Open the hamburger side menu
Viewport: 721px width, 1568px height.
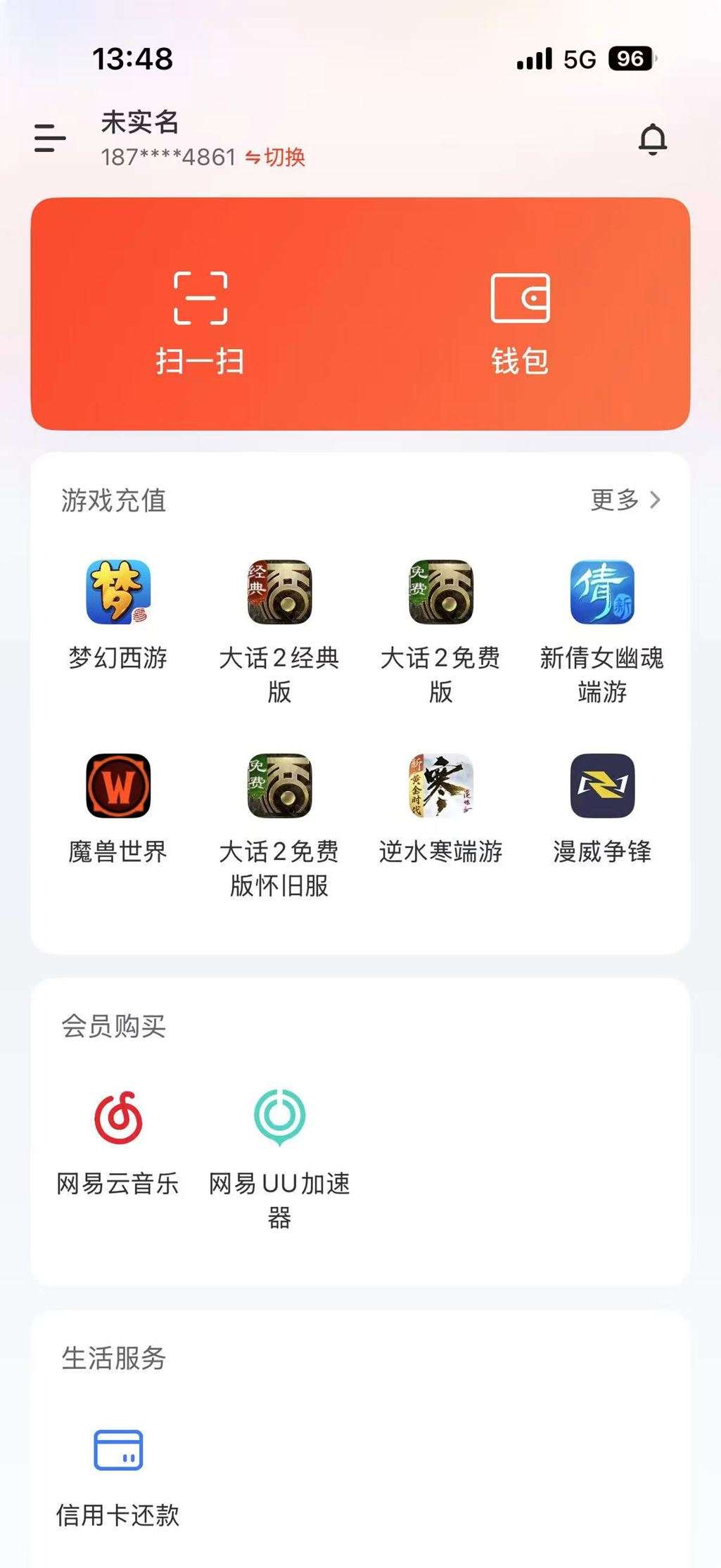[47, 139]
